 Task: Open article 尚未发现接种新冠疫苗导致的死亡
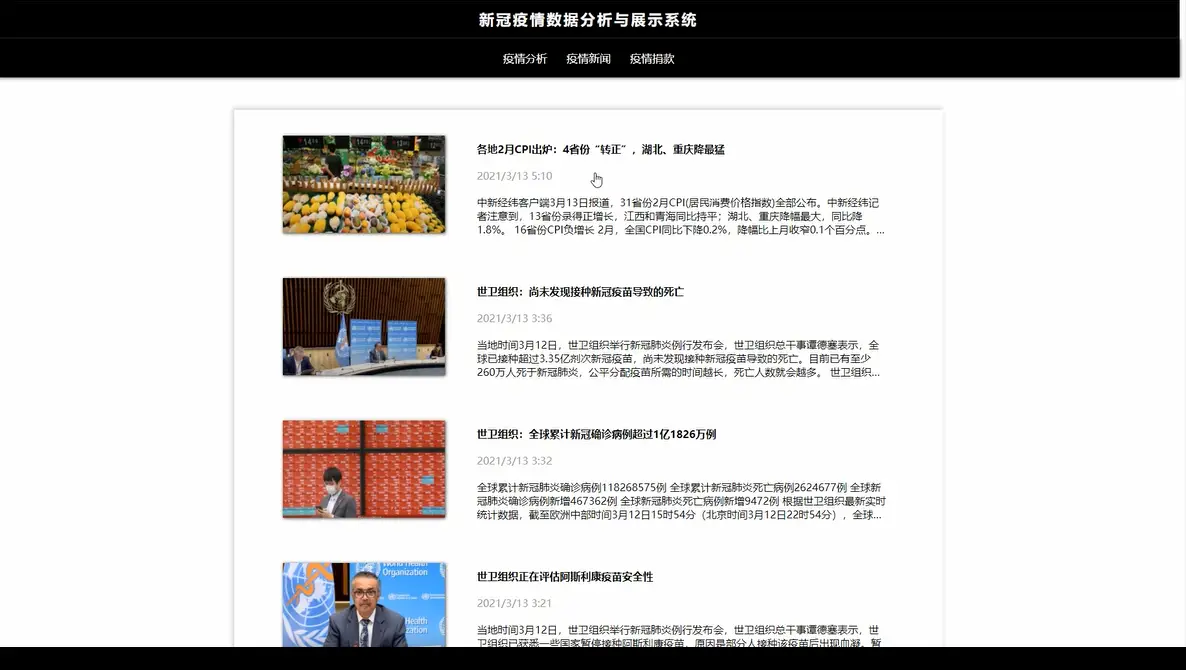[x=580, y=292]
